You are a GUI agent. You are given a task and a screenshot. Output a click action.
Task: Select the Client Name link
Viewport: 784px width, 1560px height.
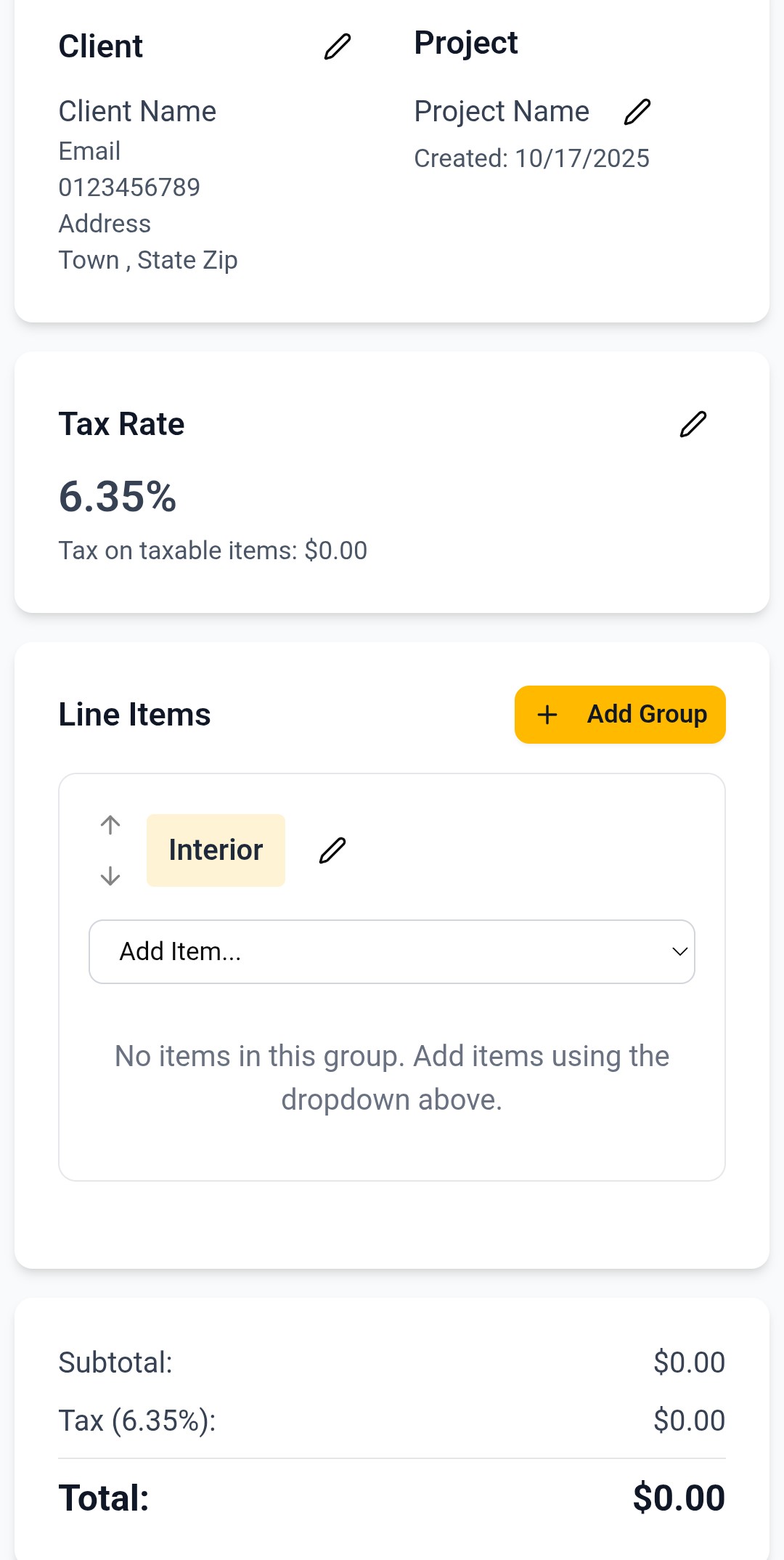click(137, 112)
